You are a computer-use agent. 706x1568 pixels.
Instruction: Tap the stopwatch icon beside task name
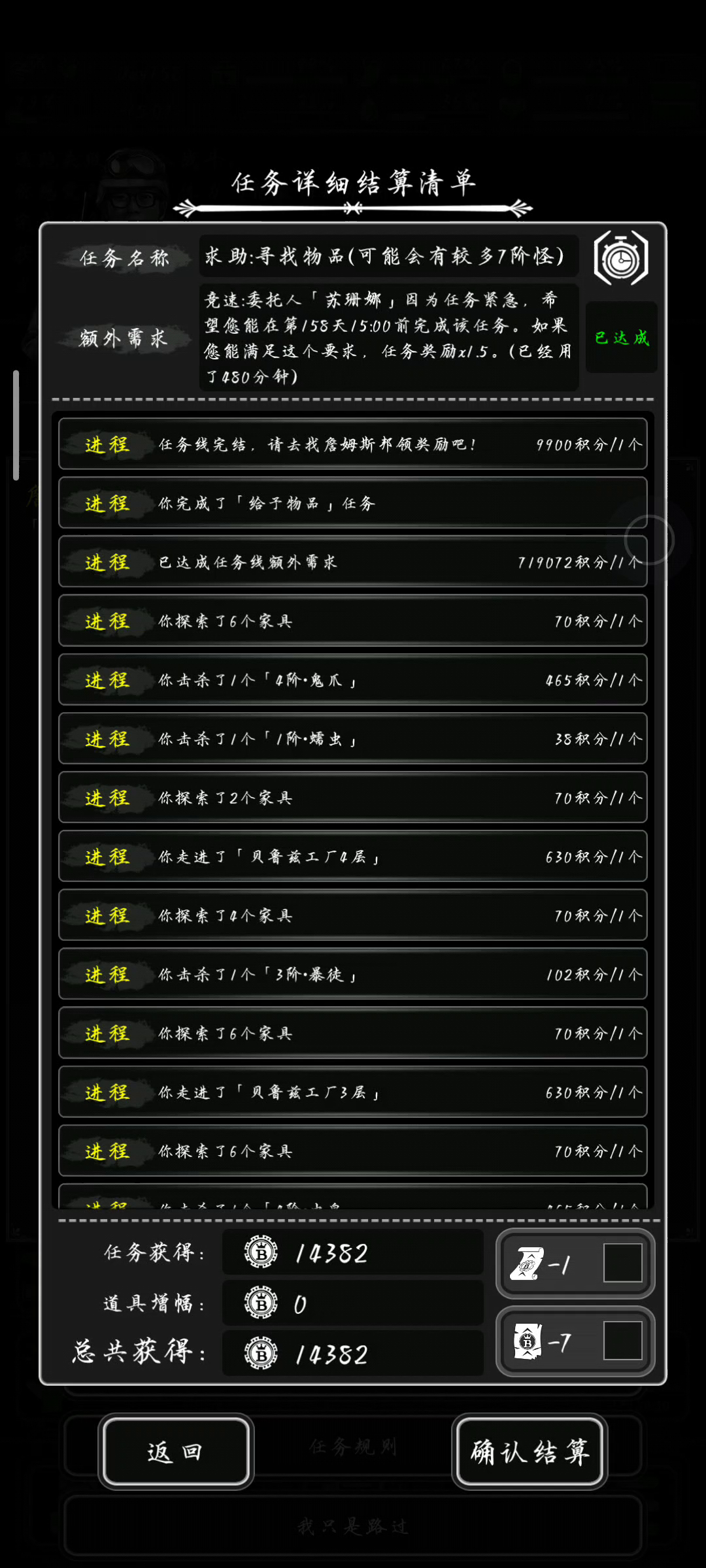pos(620,258)
